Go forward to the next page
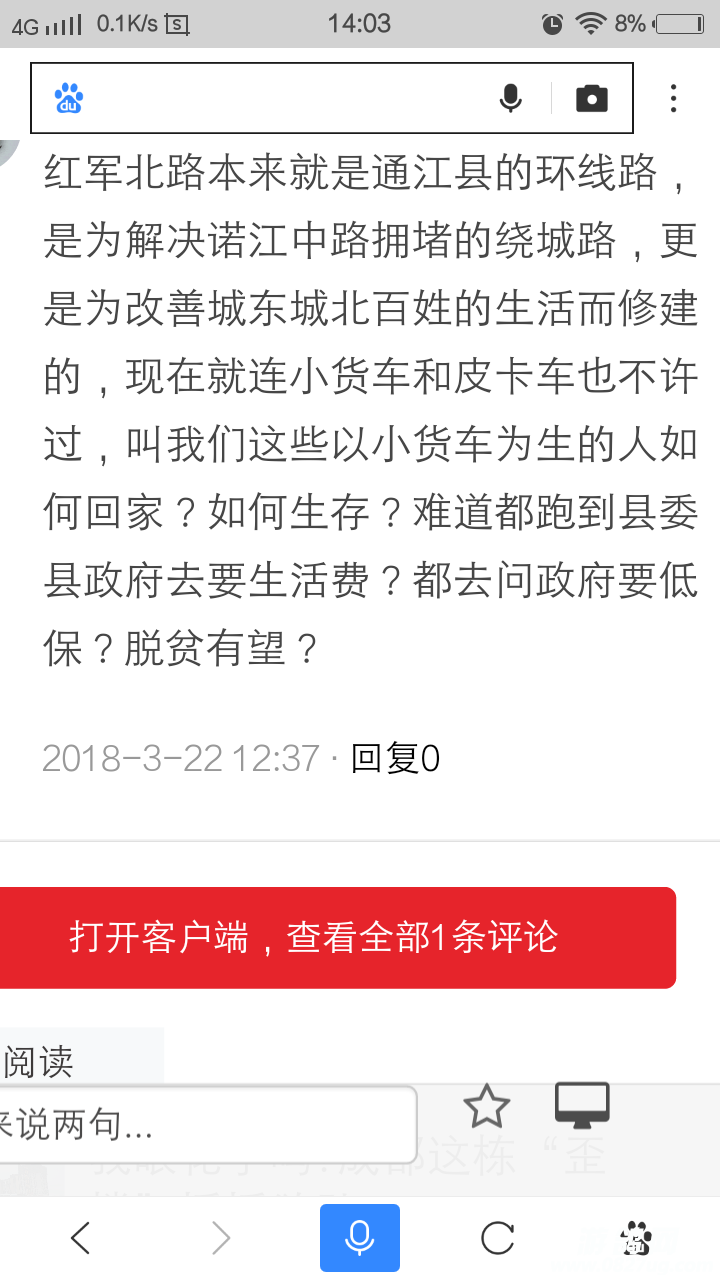 click(221, 1238)
